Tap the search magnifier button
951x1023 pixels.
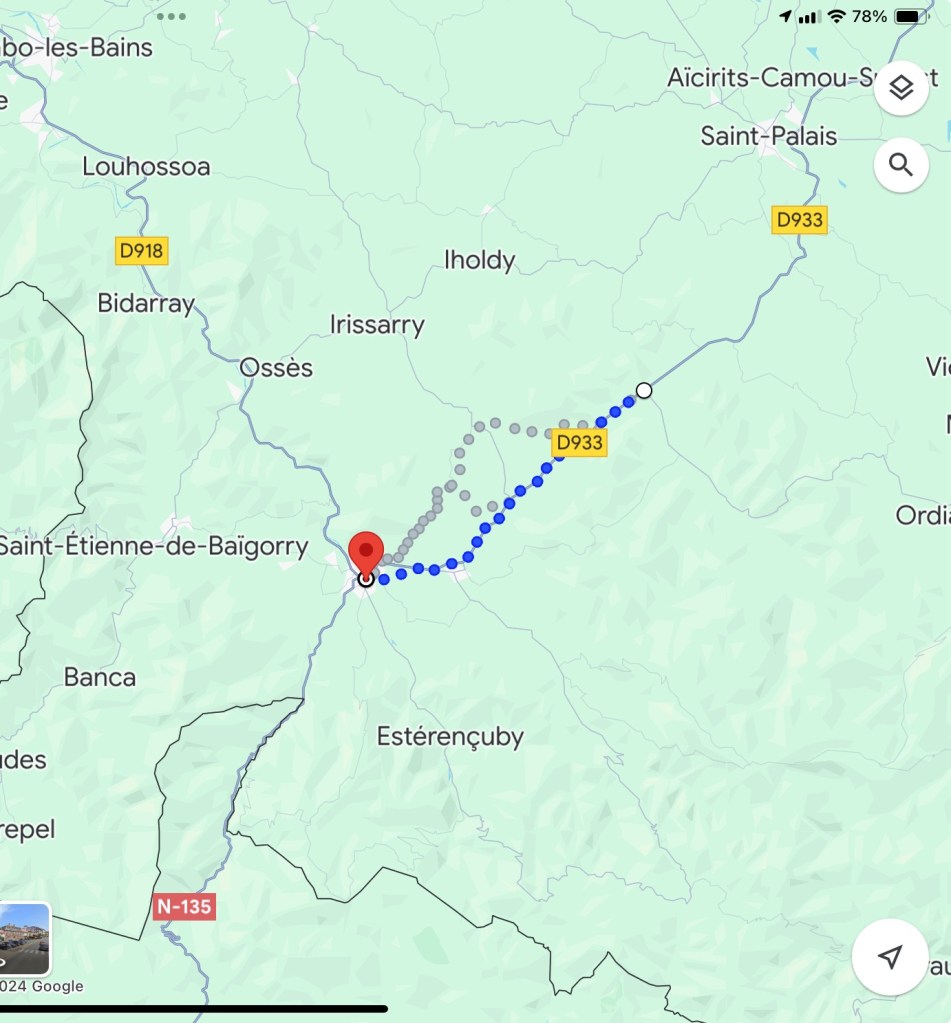pyautogui.click(x=901, y=165)
